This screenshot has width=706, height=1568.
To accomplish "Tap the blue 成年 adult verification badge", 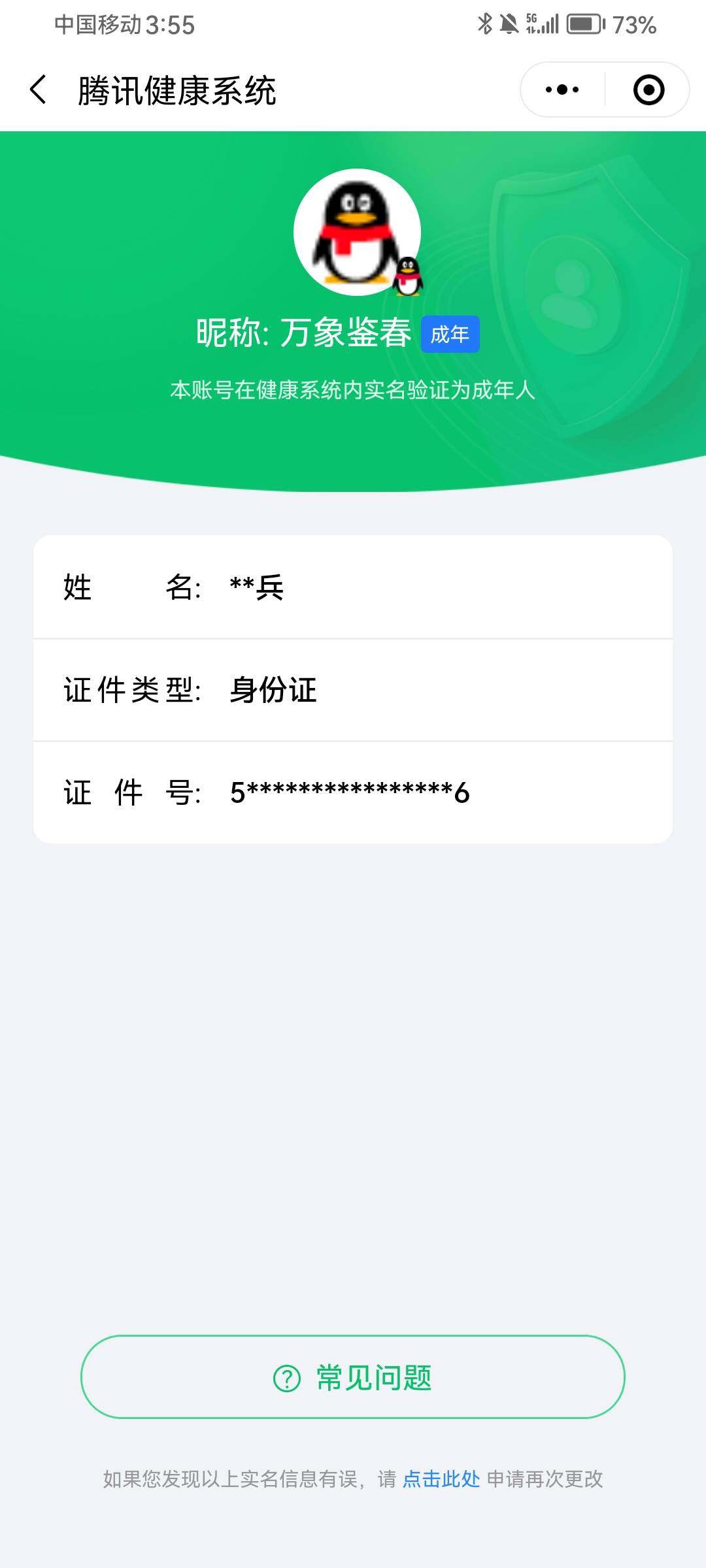I will coord(450,333).
